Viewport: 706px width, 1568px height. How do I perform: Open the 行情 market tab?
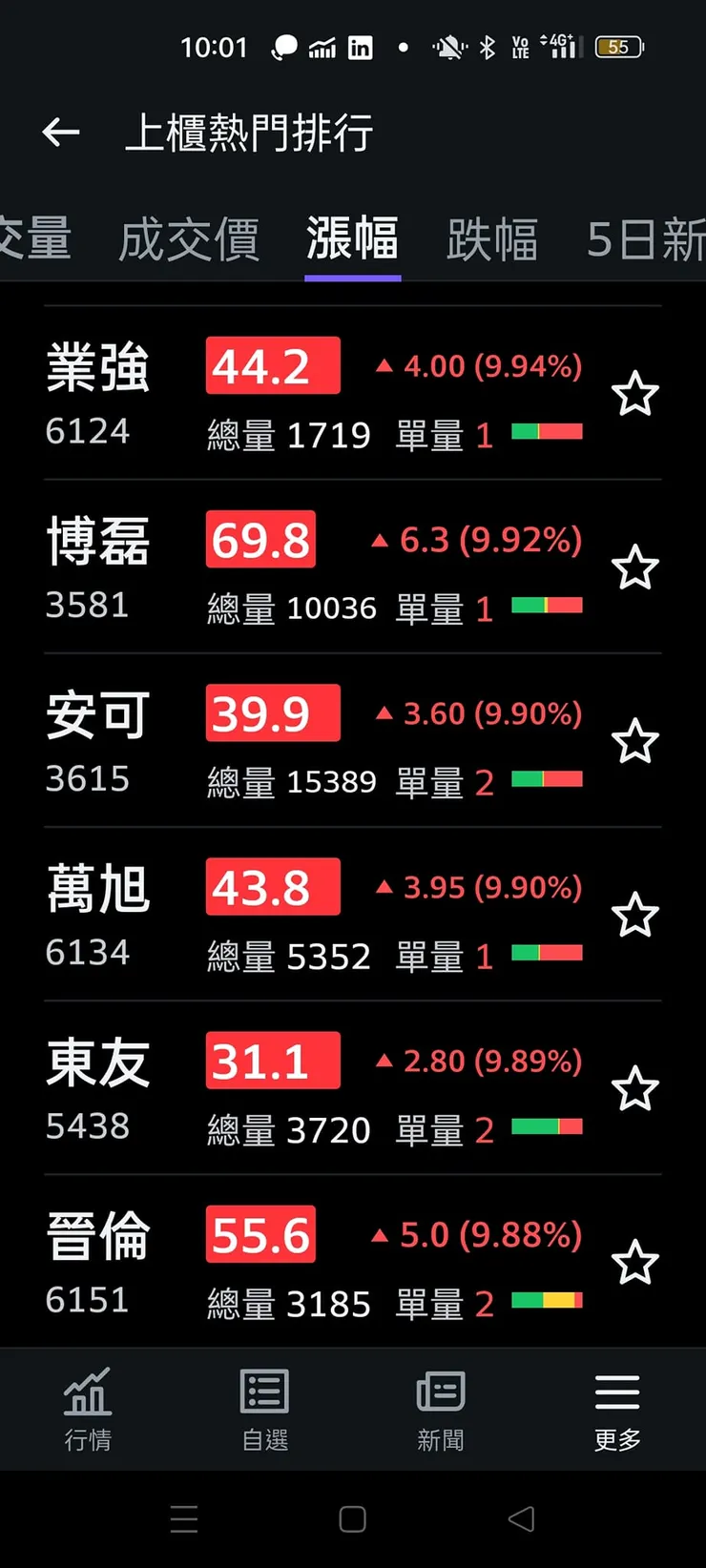pos(88,1409)
